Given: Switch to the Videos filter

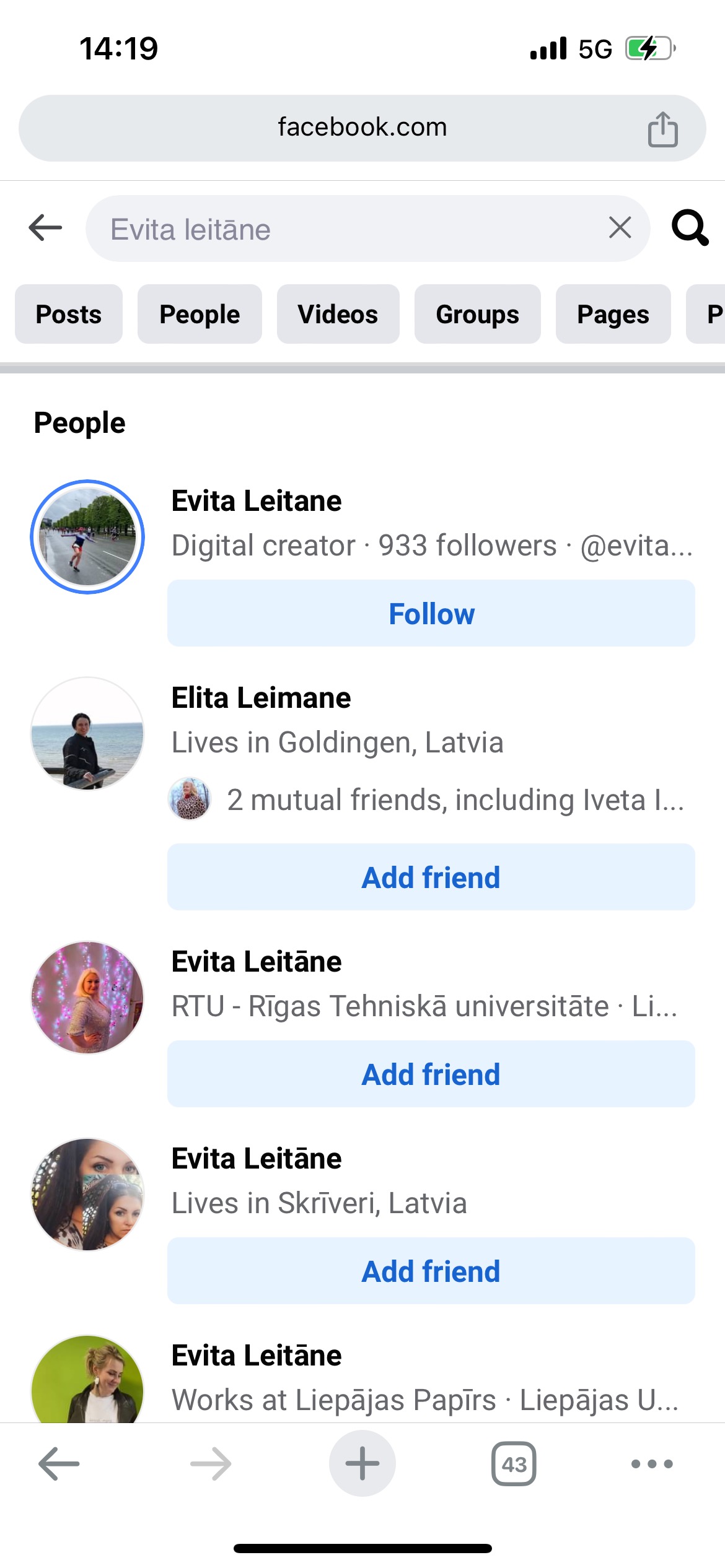Looking at the screenshot, I should [338, 314].
